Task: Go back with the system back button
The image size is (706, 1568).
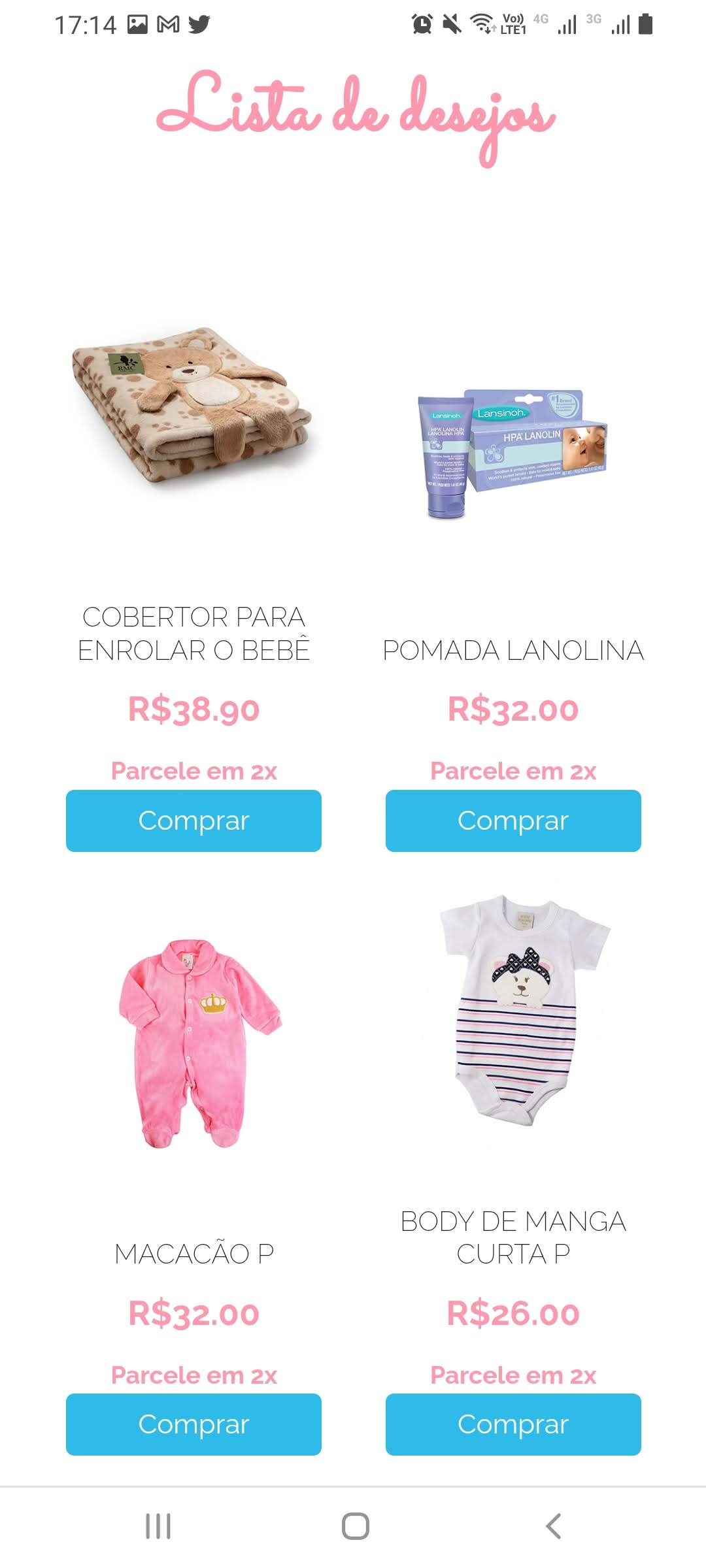Action: click(x=553, y=1526)
